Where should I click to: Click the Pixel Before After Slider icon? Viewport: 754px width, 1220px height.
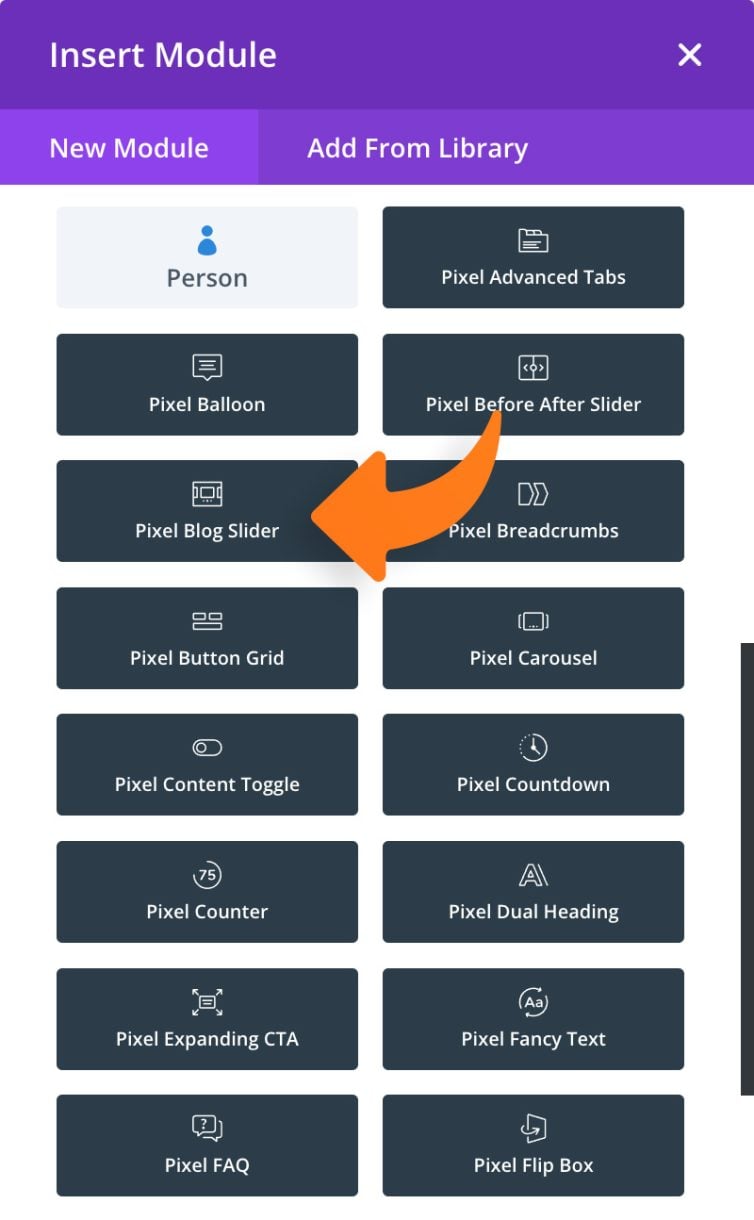pos(533,366)
